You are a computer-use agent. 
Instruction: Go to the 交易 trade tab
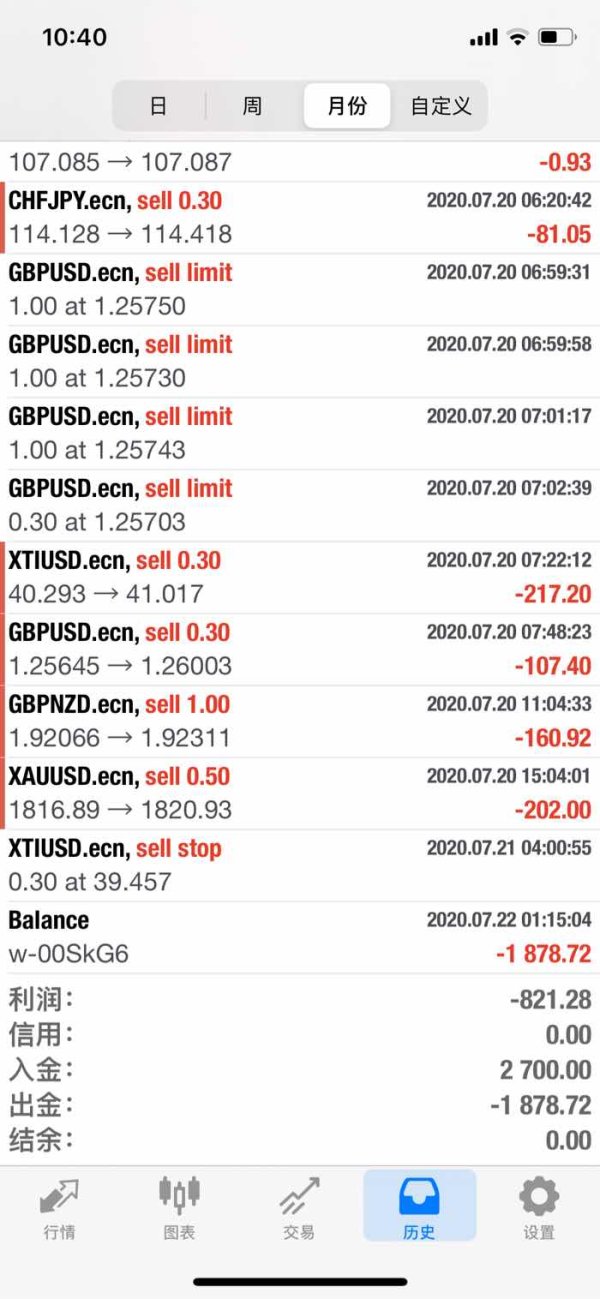299,1207
